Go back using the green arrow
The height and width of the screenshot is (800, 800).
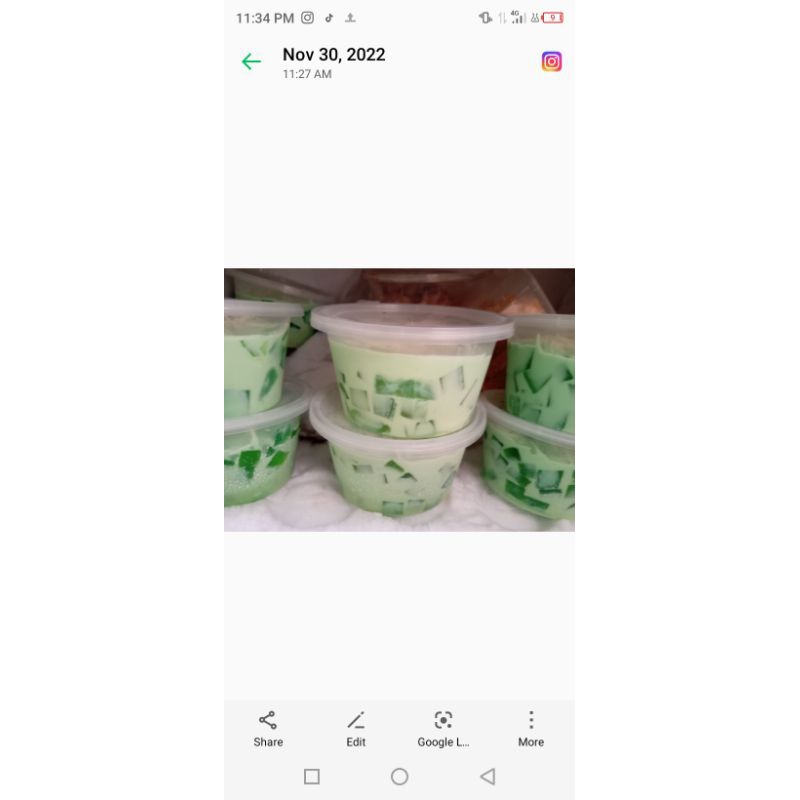pos(251,62)
